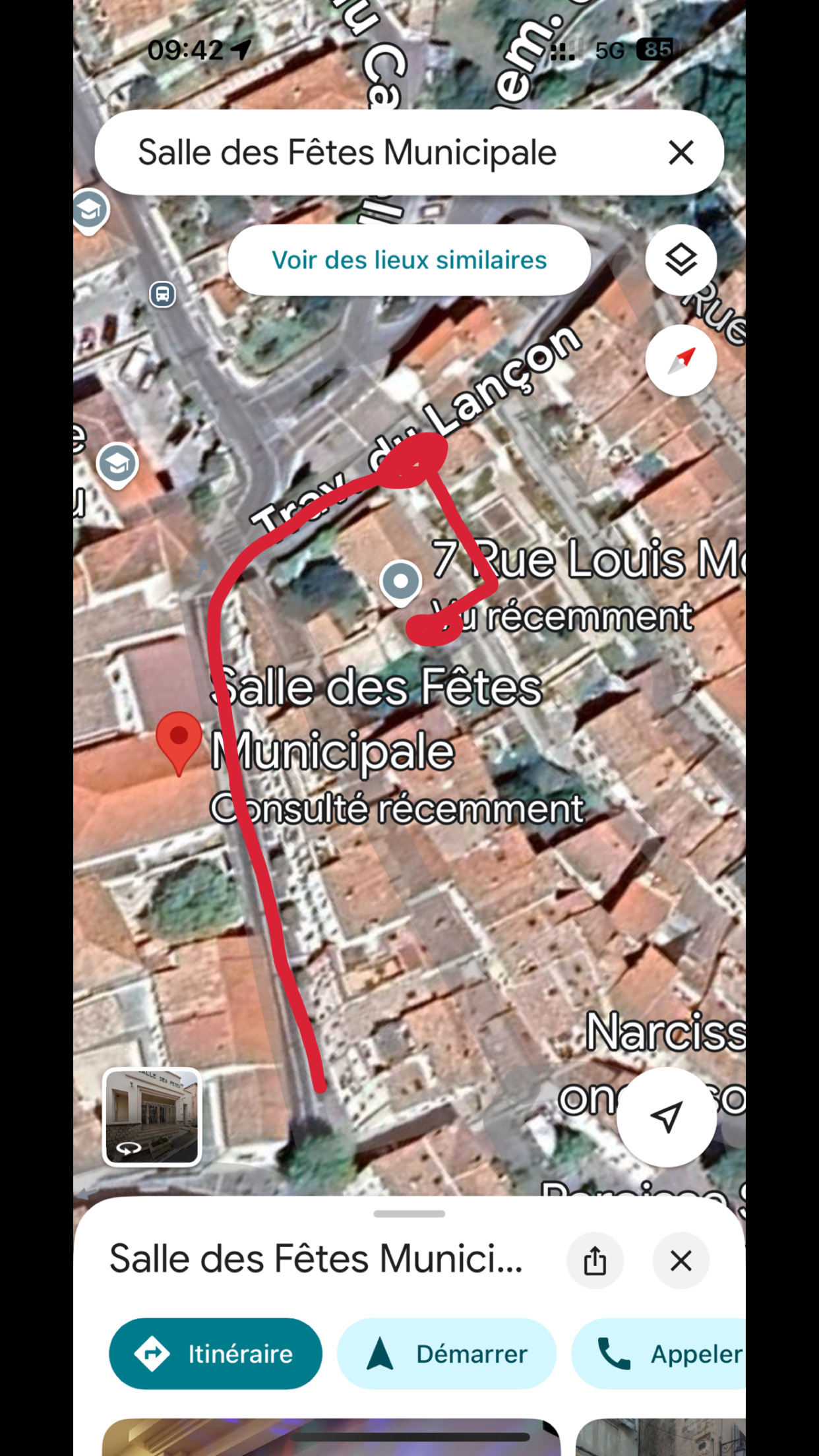Close the place details sheet
This screenshot has width=819, height=1456.
(x=681, y=1261)
